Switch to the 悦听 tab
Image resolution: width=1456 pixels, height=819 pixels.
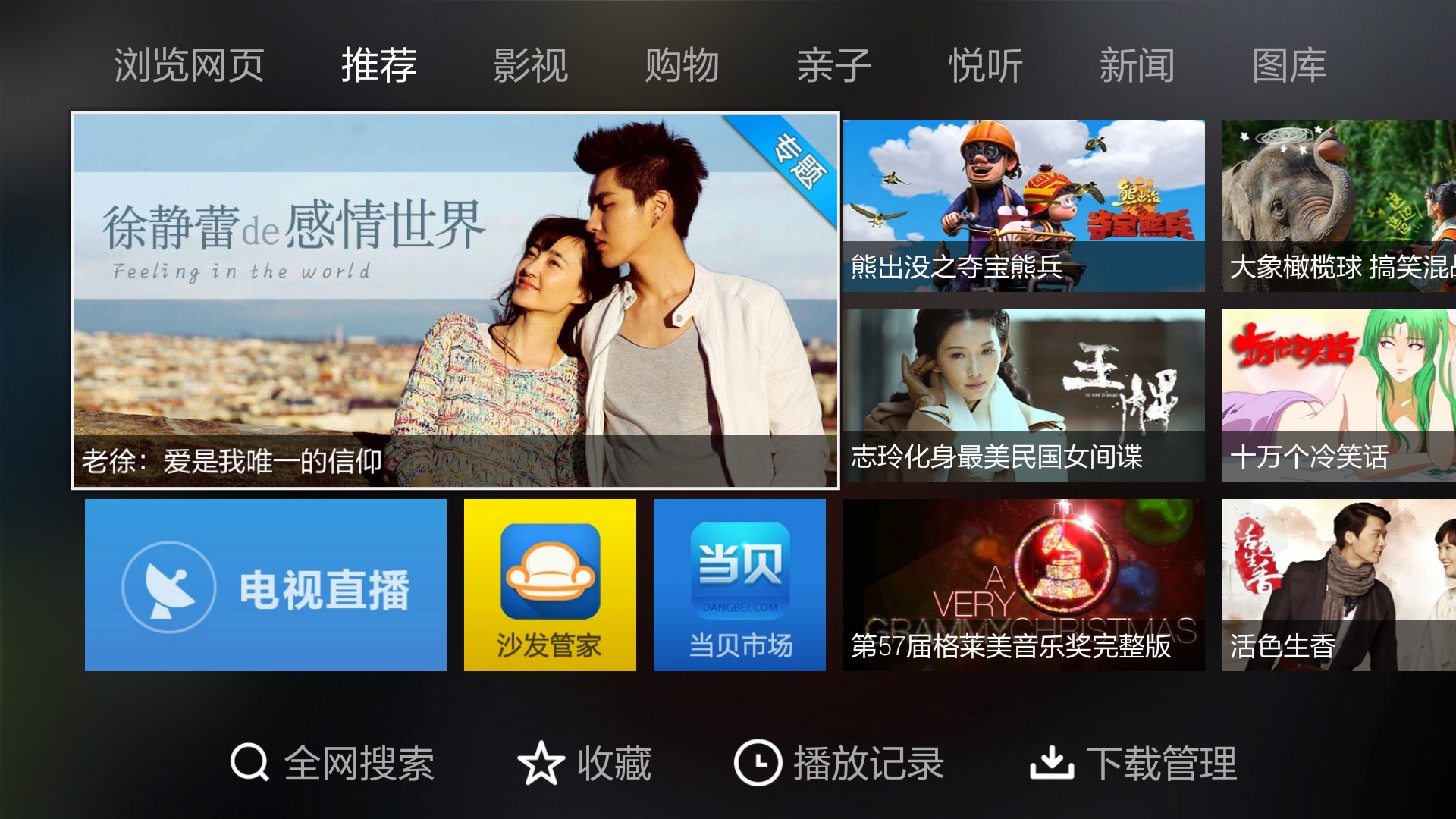985,65
